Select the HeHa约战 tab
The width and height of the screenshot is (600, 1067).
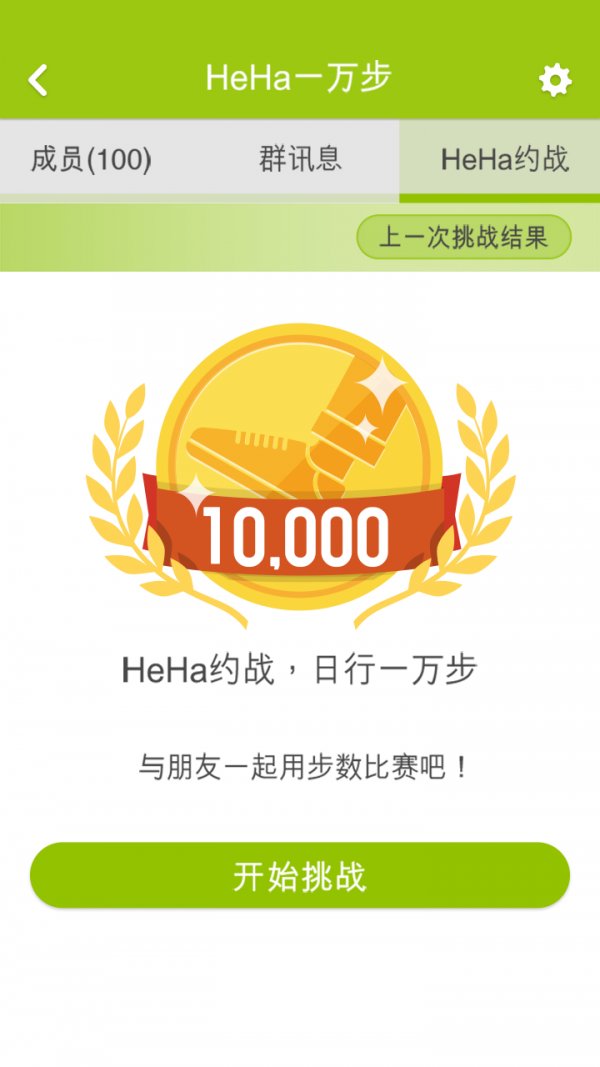(504, 159)
